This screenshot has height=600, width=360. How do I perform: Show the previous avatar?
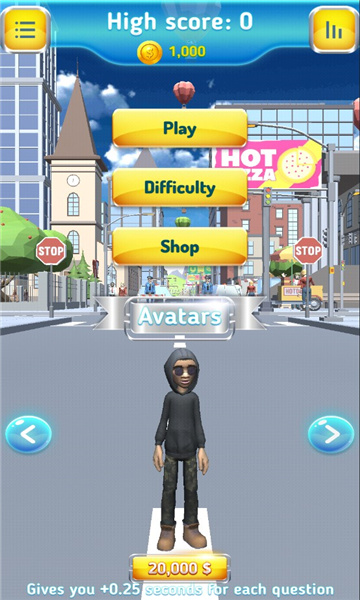tap(28, 434)
